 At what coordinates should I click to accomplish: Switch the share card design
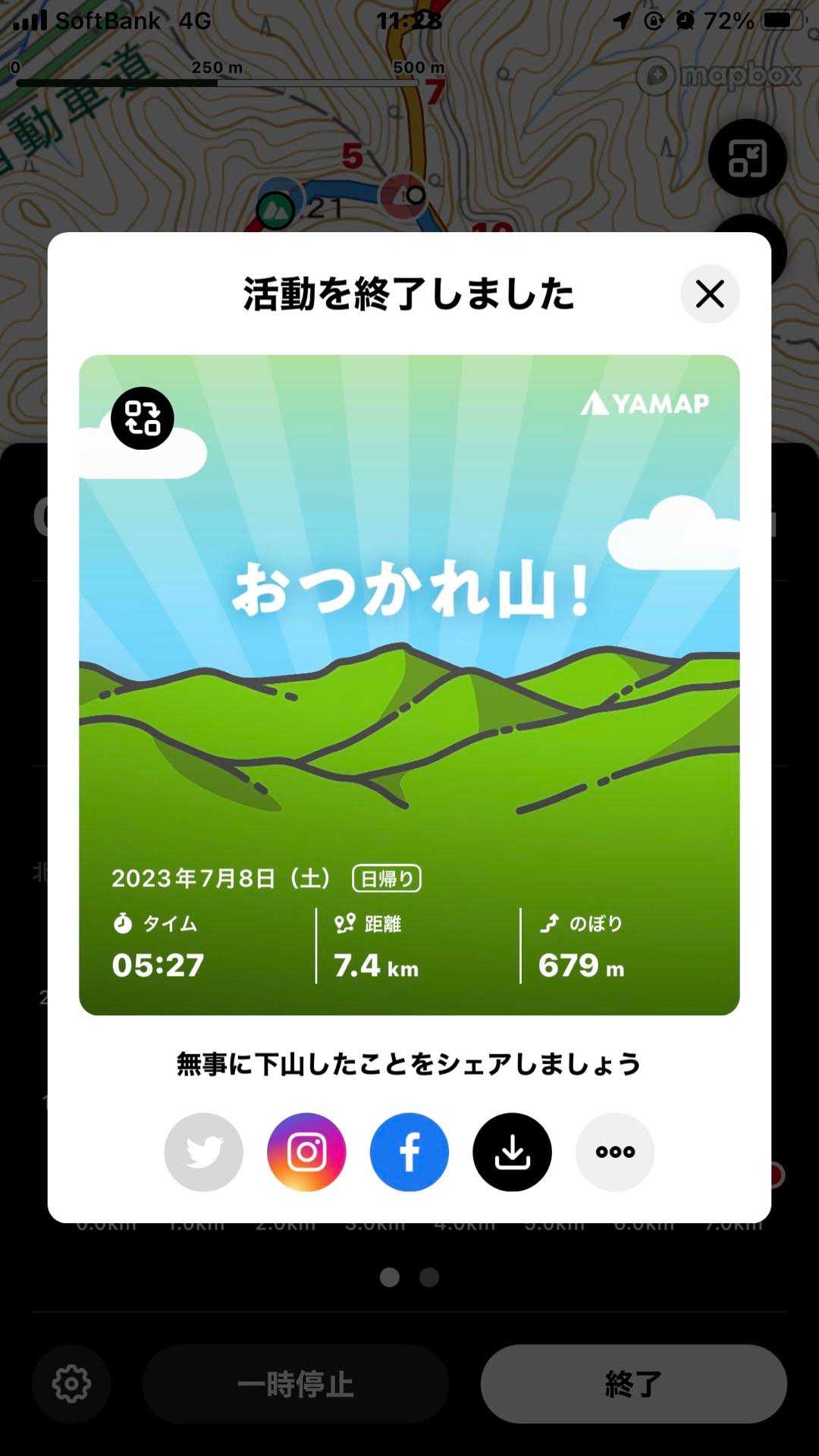coord(143,418)
